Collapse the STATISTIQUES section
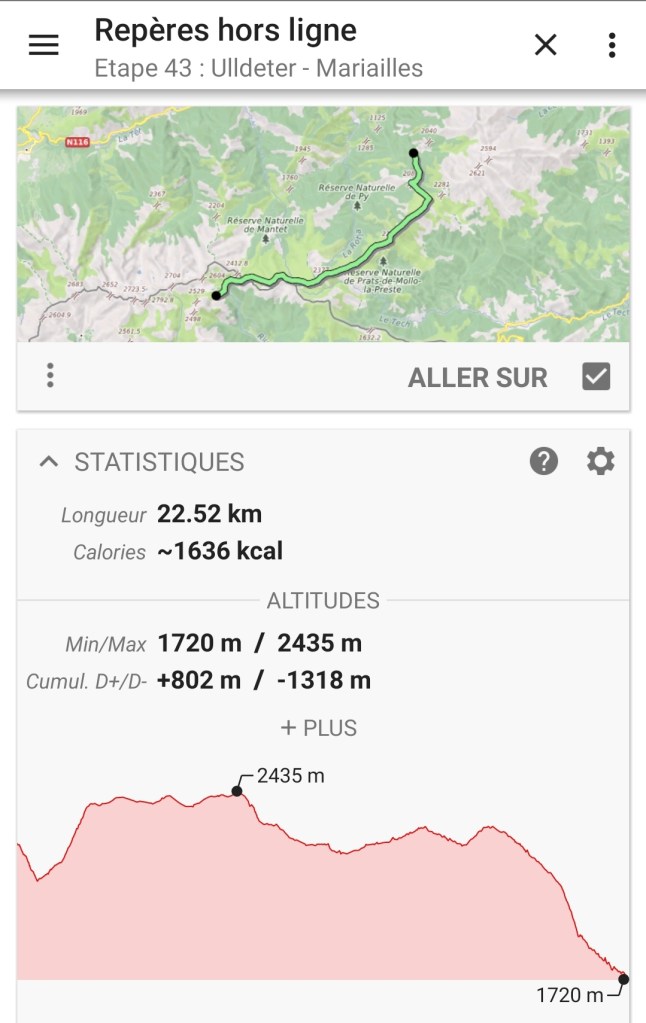The image size is (646, 1023). tap(48, 462)
